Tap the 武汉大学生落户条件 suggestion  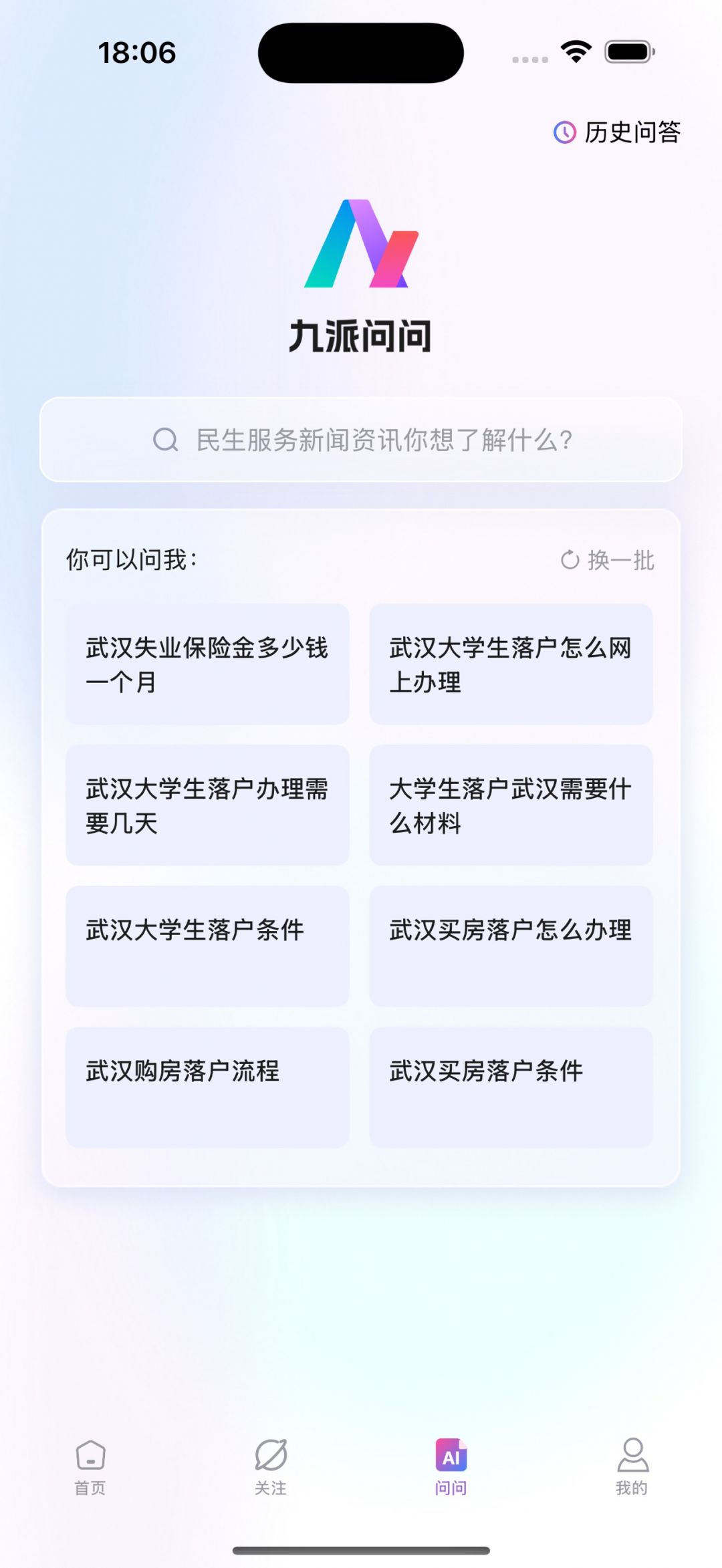tap(207, 946)
